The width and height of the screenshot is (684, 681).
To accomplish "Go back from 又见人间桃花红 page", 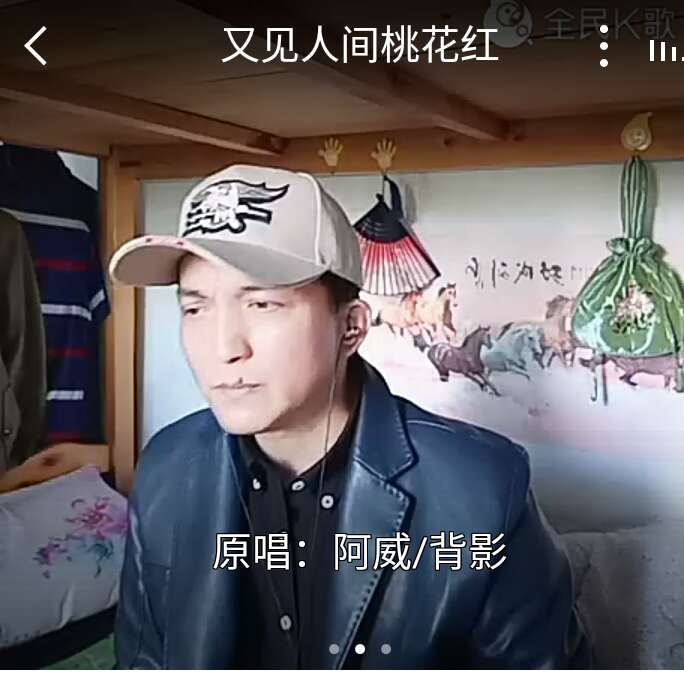I will (36, 46).
